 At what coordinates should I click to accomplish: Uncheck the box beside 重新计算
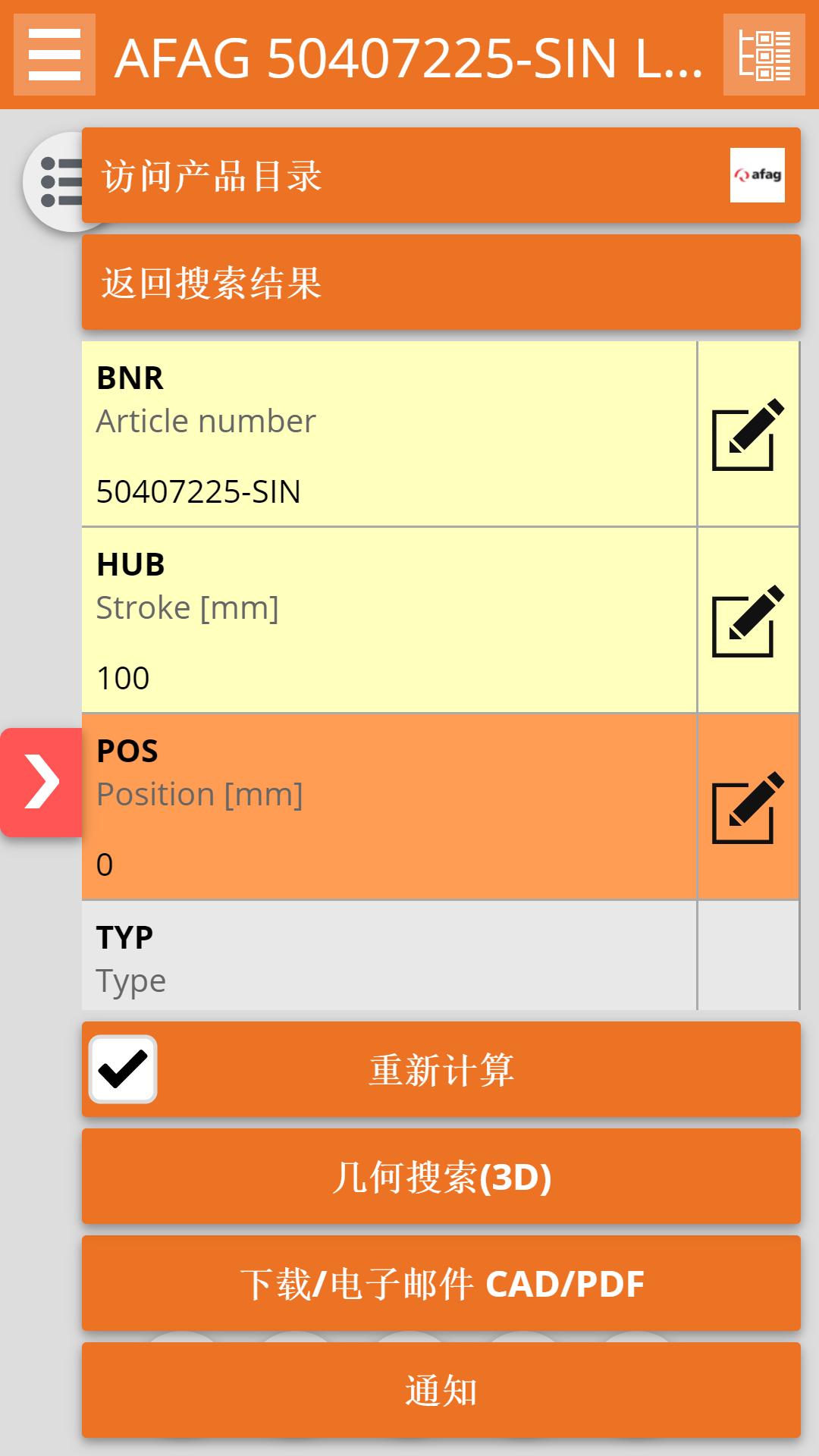click(x=123, y=1069)
